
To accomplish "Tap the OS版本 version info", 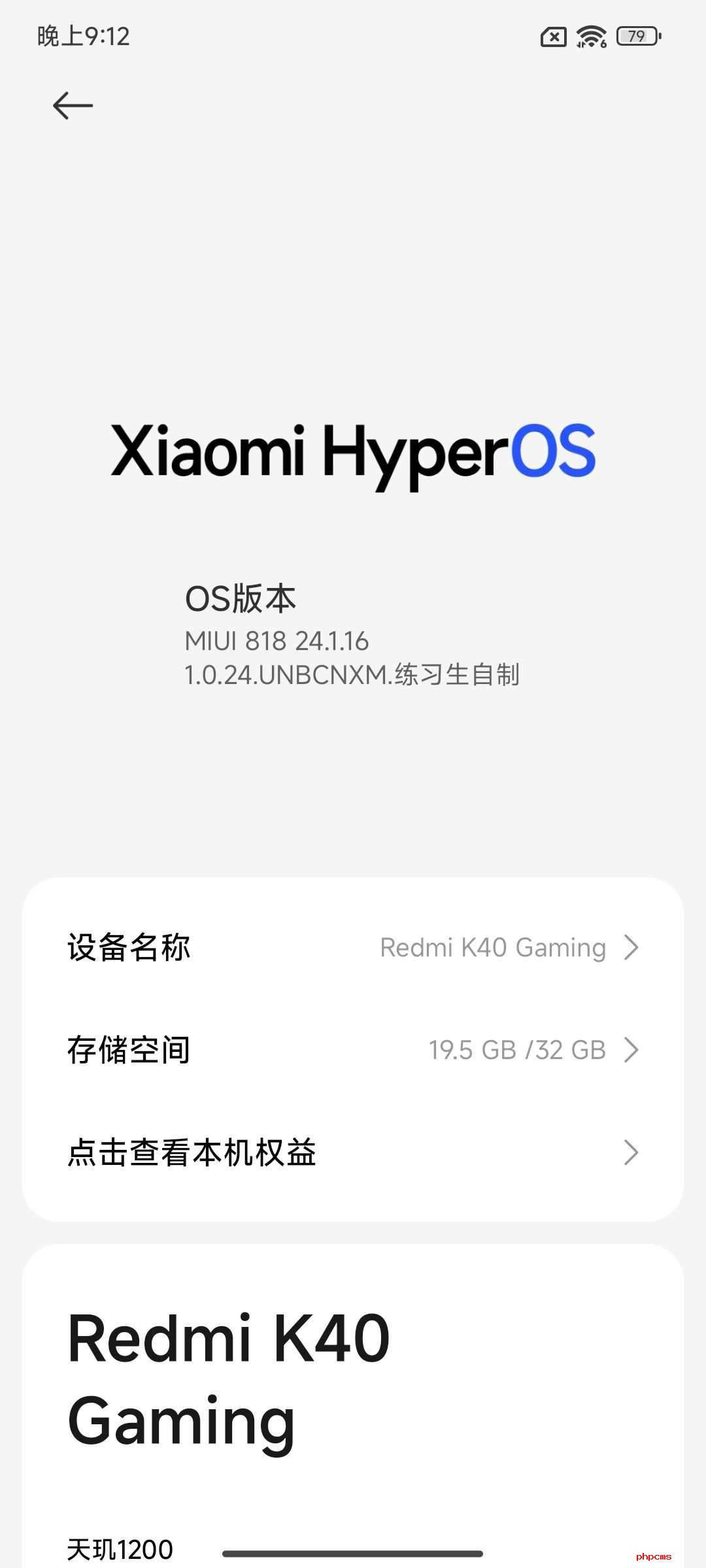I will click(x=352, y=635).
